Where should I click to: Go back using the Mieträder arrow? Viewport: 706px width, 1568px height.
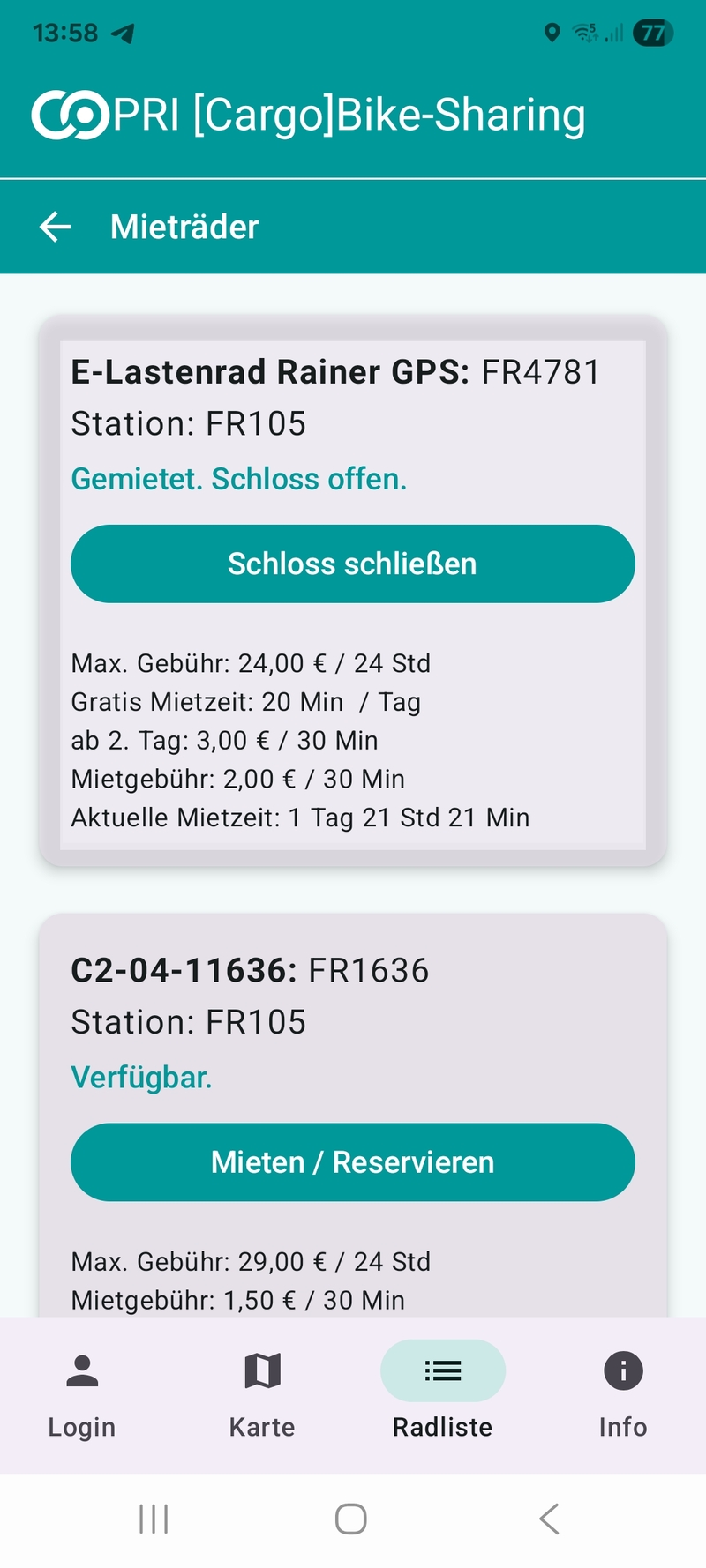(x=55, y=227)
